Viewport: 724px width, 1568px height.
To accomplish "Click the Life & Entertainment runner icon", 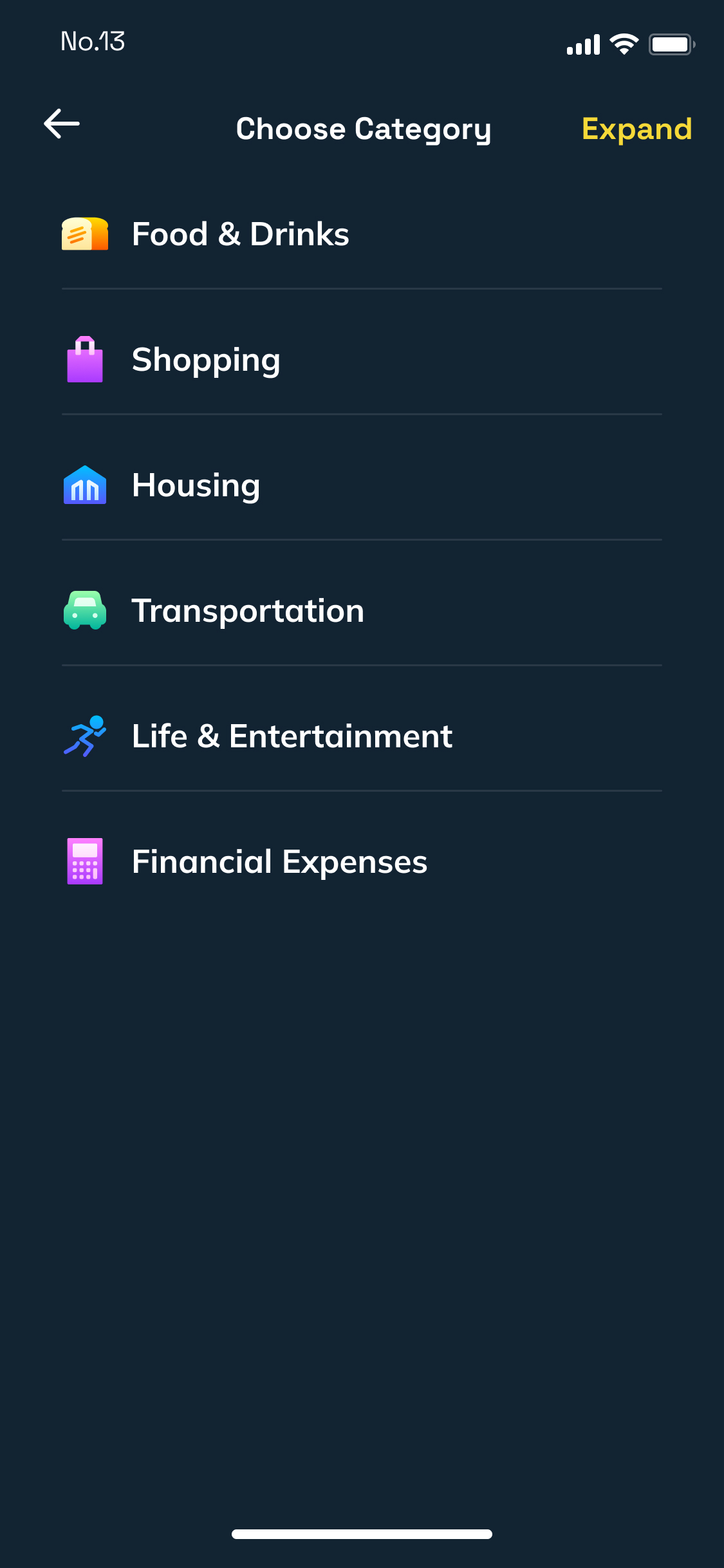I will pos(84,736).
